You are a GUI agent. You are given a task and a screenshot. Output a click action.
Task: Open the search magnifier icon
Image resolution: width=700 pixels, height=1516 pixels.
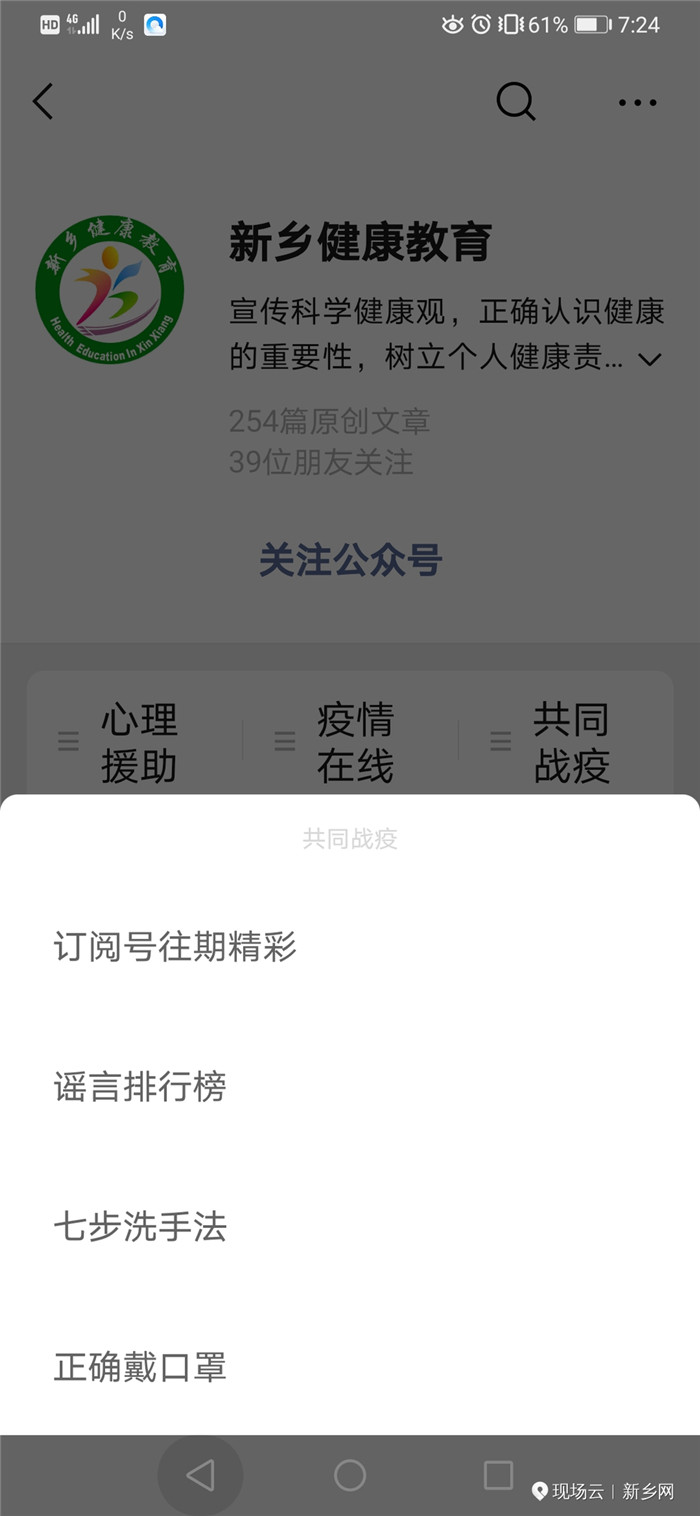click(x=516, y=102)
